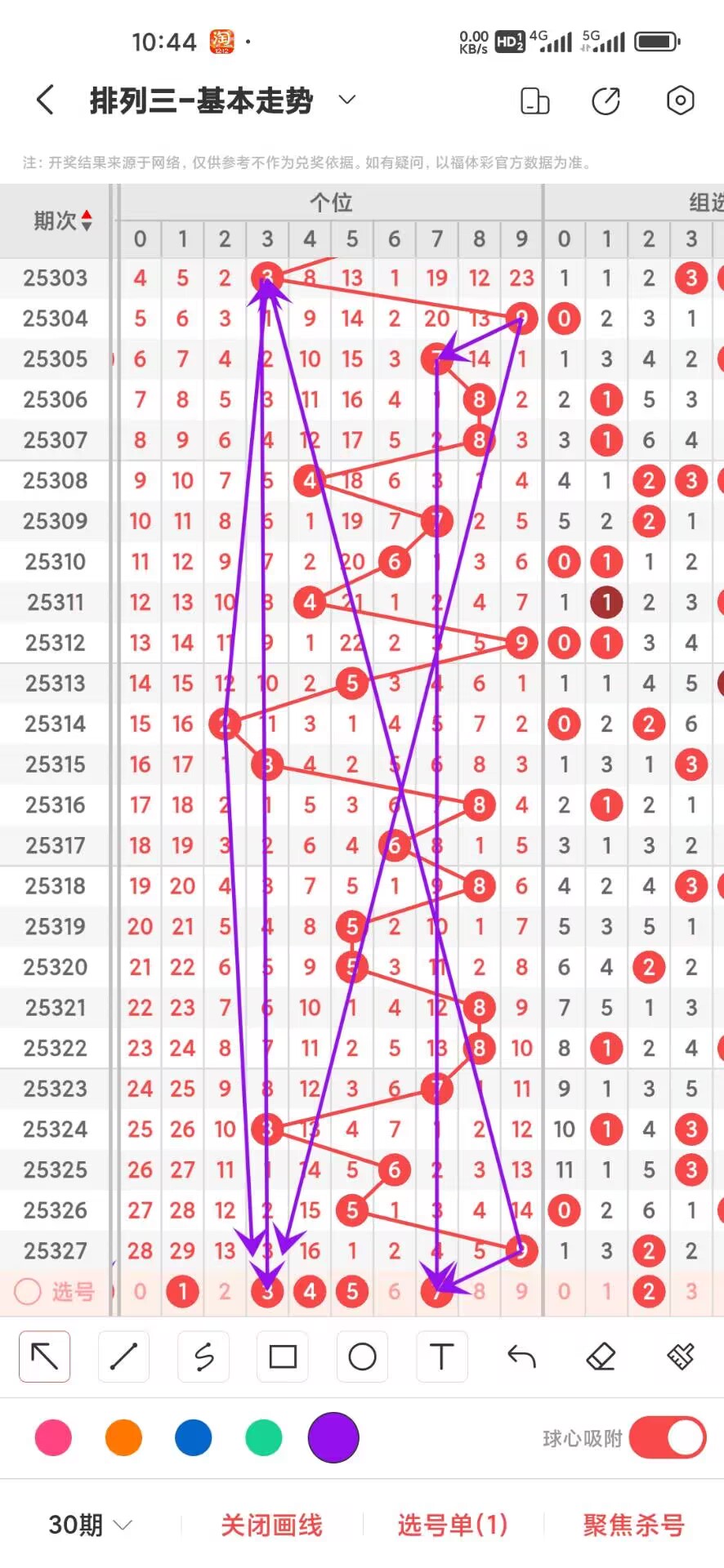
Task: Expand the 排列三-基本走势 chart dropdown
Action: tap(347, 100)
